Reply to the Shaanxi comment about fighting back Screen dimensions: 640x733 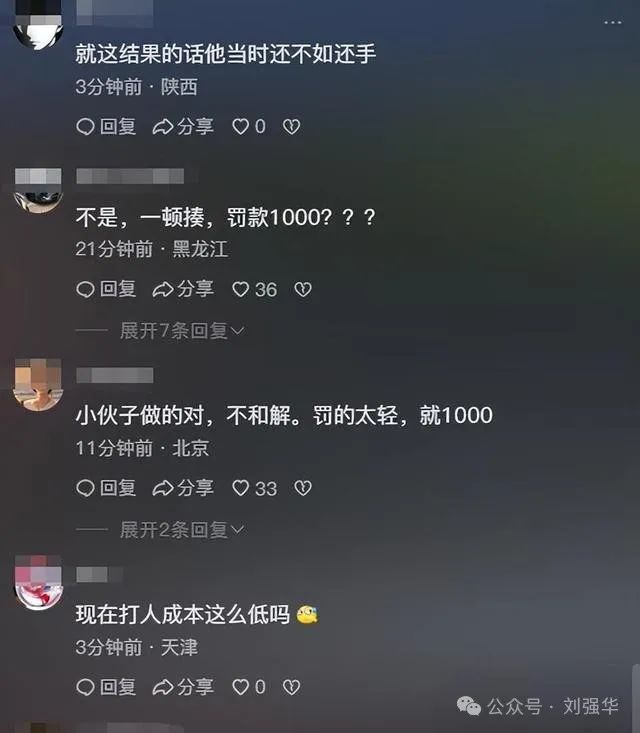pyautogui.click(x=105, y=127)
